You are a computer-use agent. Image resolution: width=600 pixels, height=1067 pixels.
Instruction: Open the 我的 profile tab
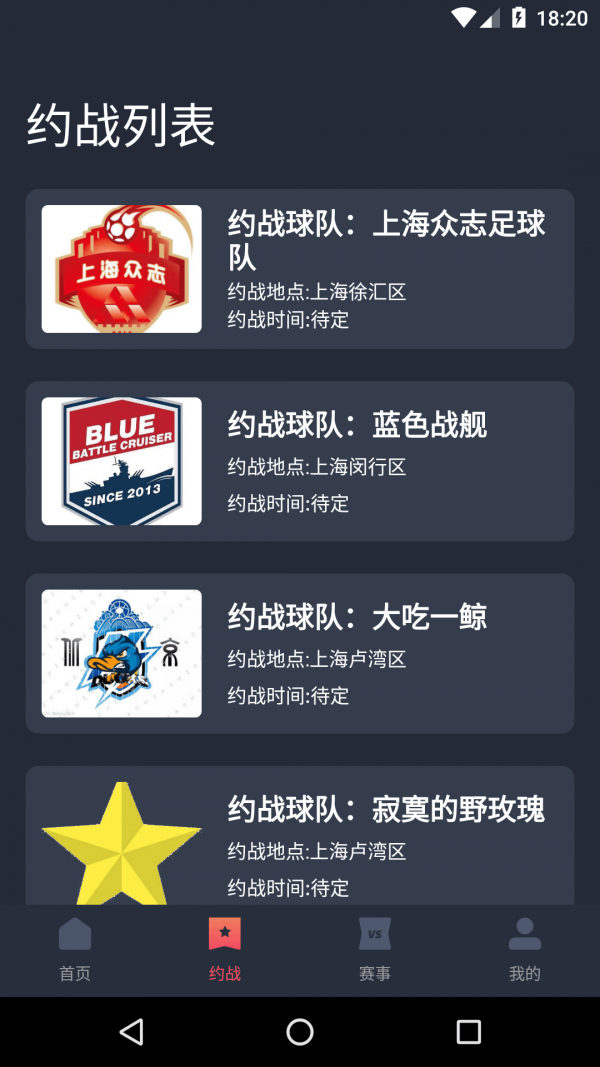coord(525,950)
